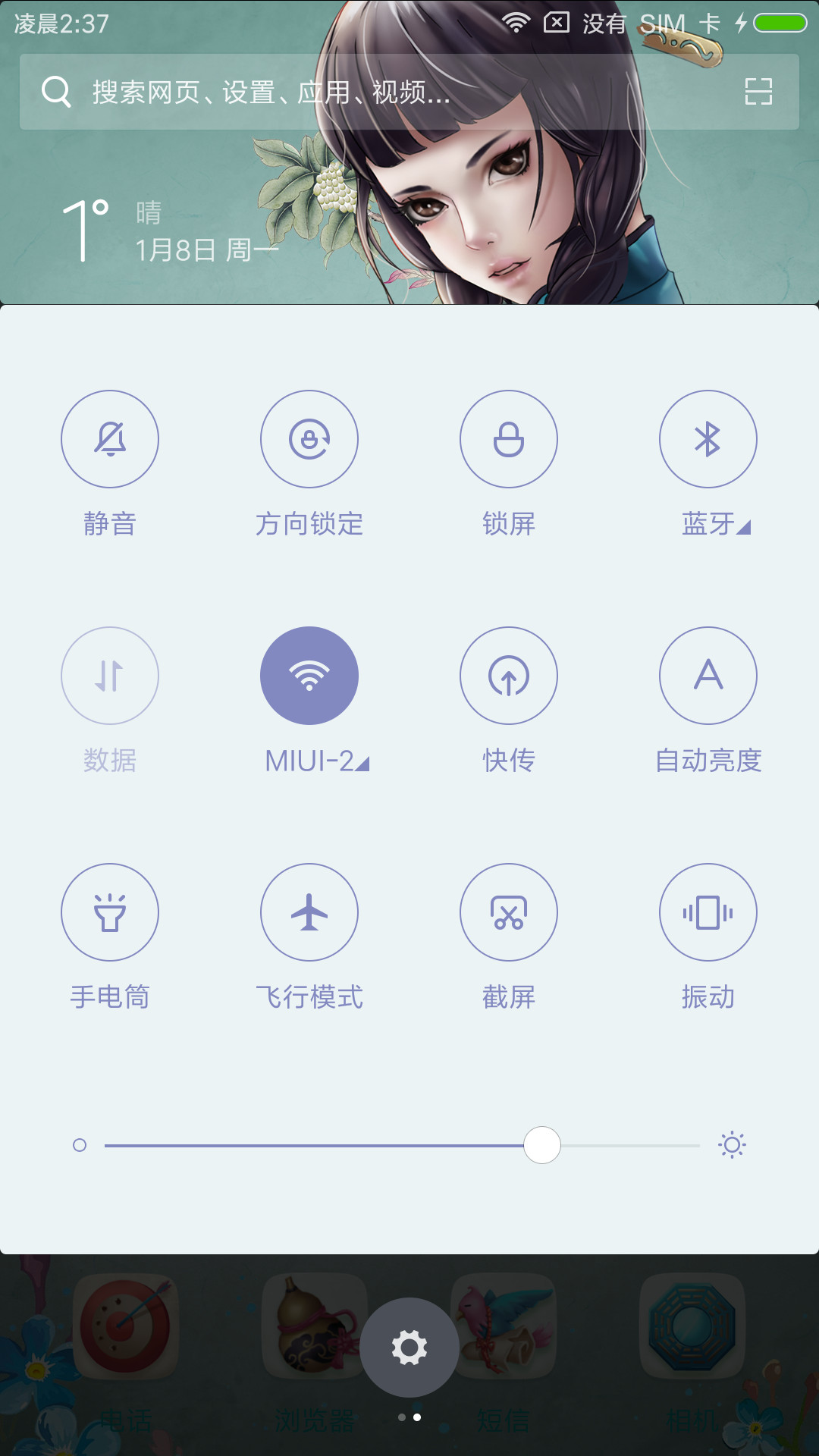
Task: Enable 方向锁定 orientation lock
Action: pyautogui.click(x=309, y=439)
